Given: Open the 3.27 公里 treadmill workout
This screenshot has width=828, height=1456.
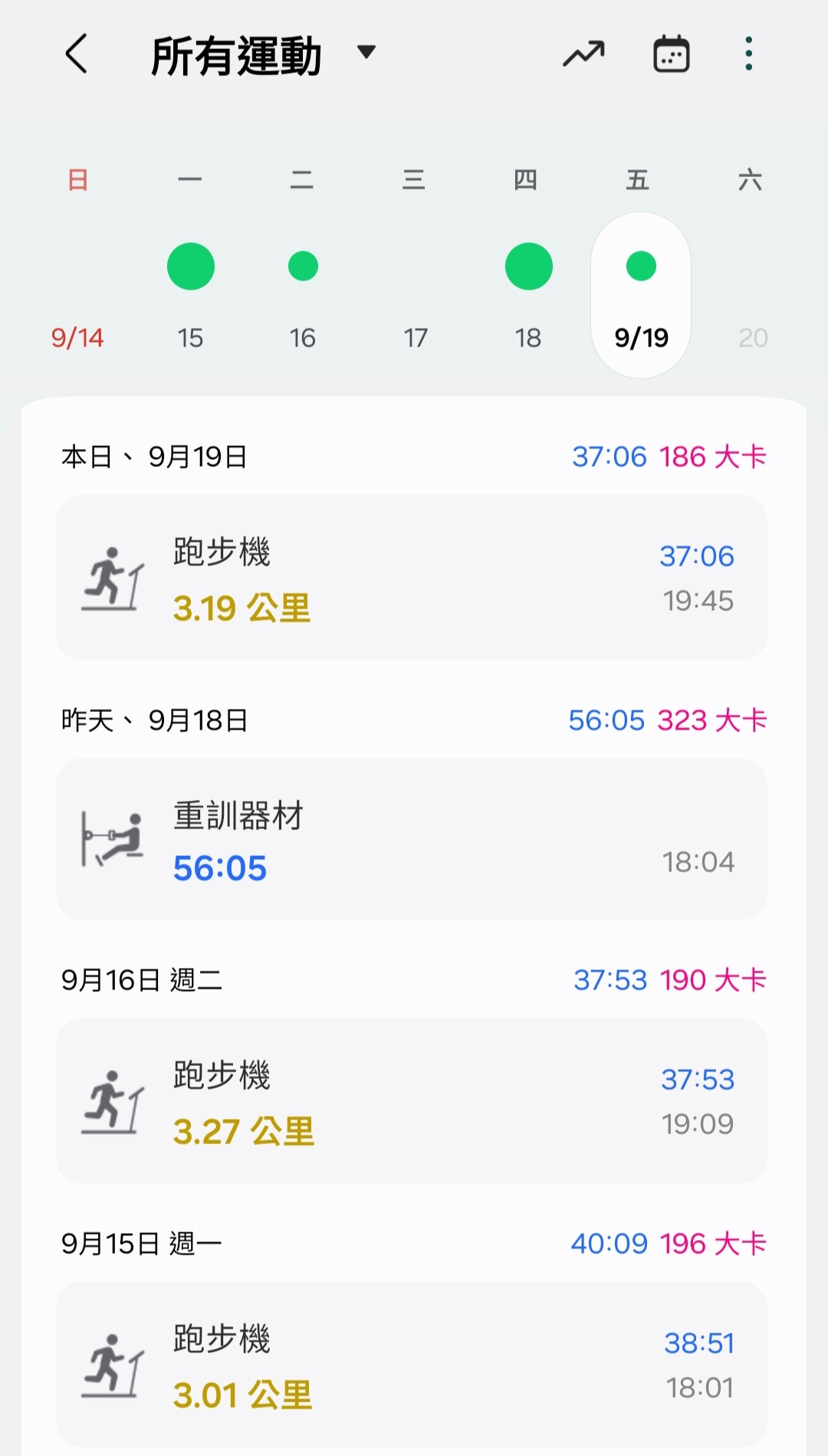Looking at the screenshot, I should [x=412, y=1101].
